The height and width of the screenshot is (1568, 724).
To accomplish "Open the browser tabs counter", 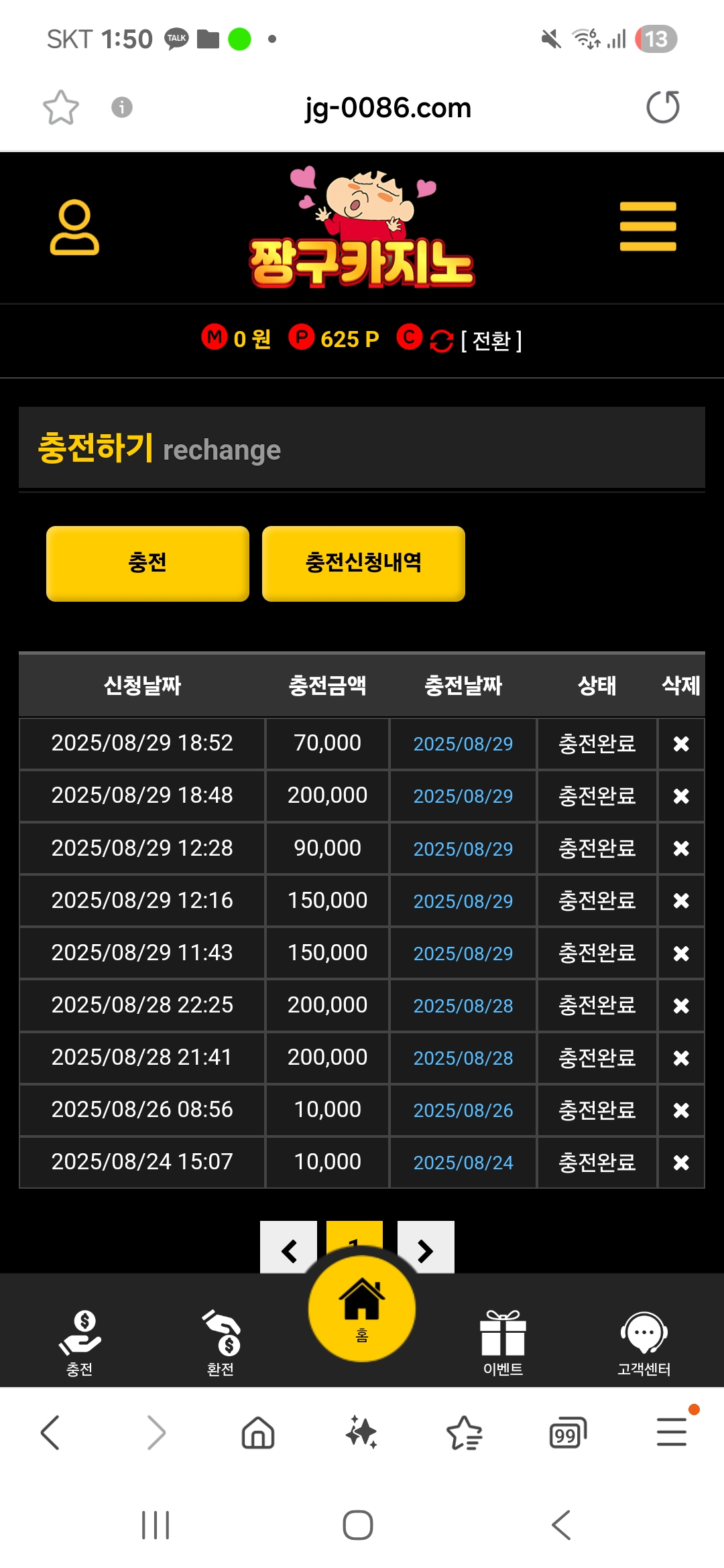I will [x=567, y=1434].
